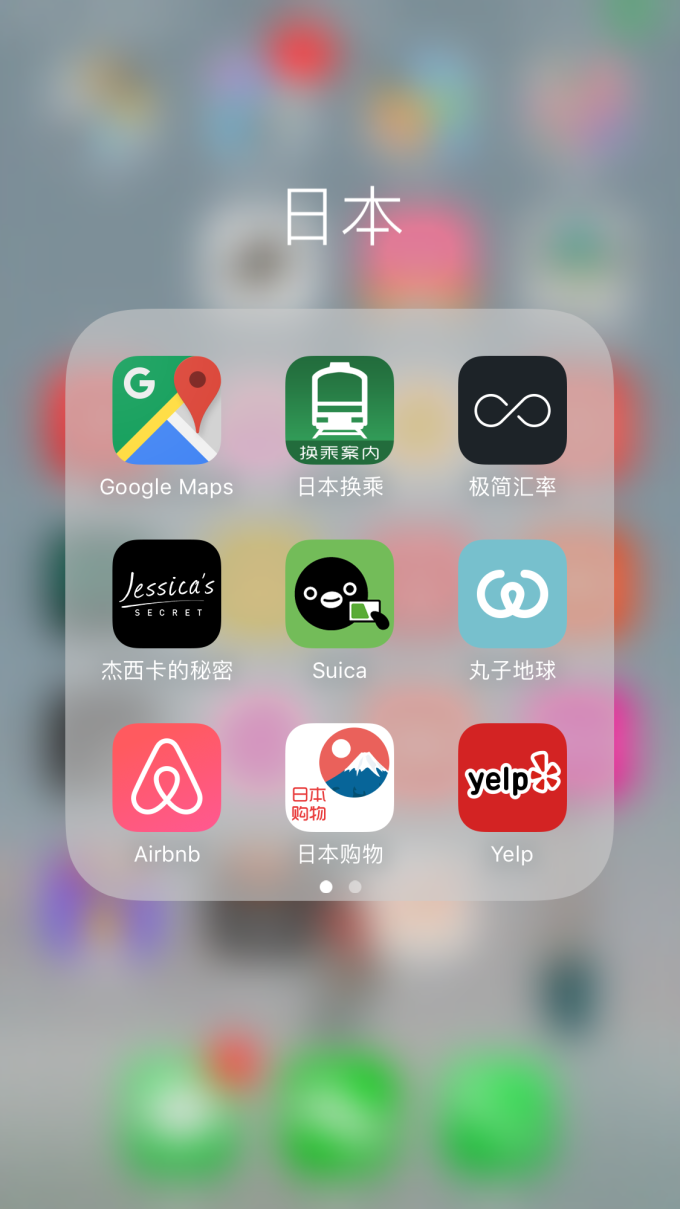Launch the 日本换乘 transit app
680x1209 pixels.
pyautogui.click(x=340, y=410)
